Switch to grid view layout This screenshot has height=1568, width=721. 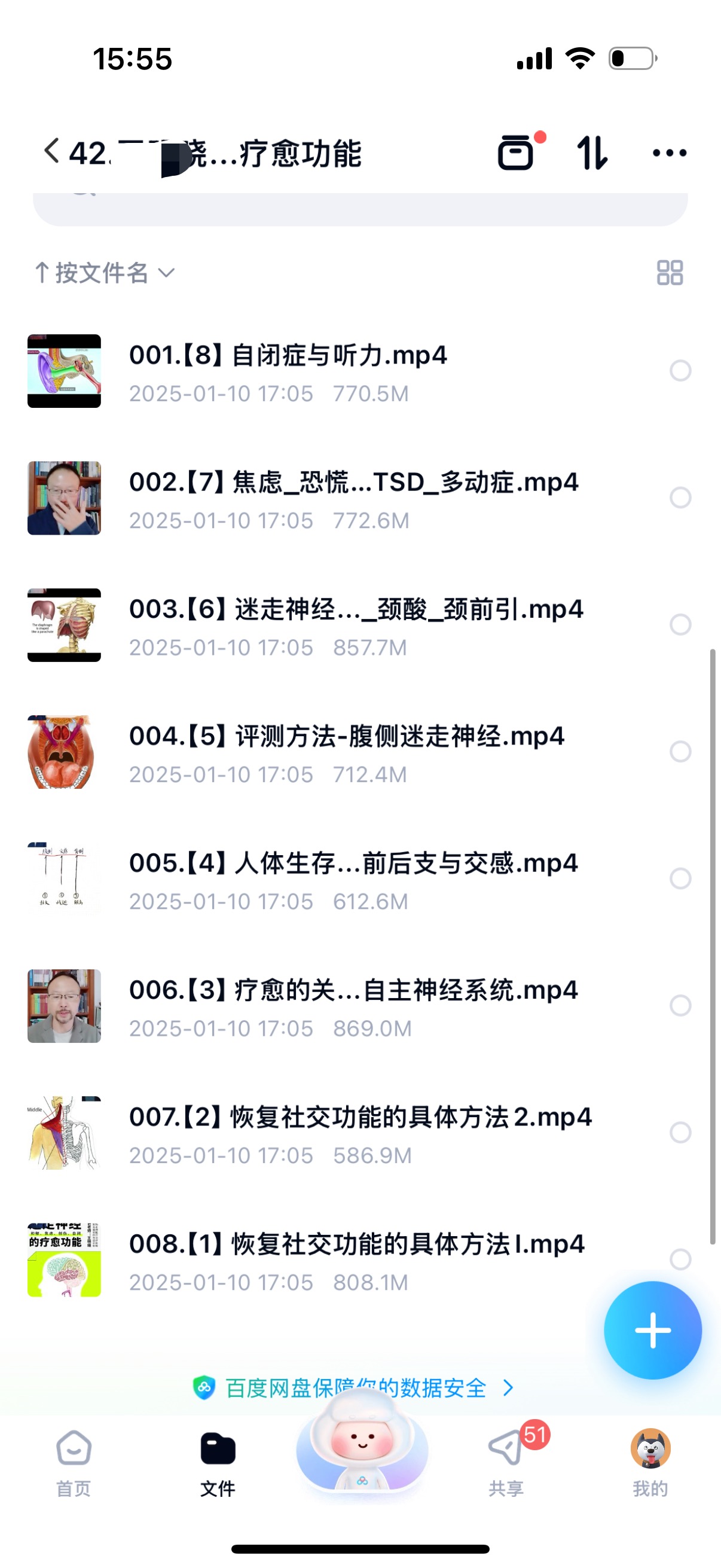[670, 273]
